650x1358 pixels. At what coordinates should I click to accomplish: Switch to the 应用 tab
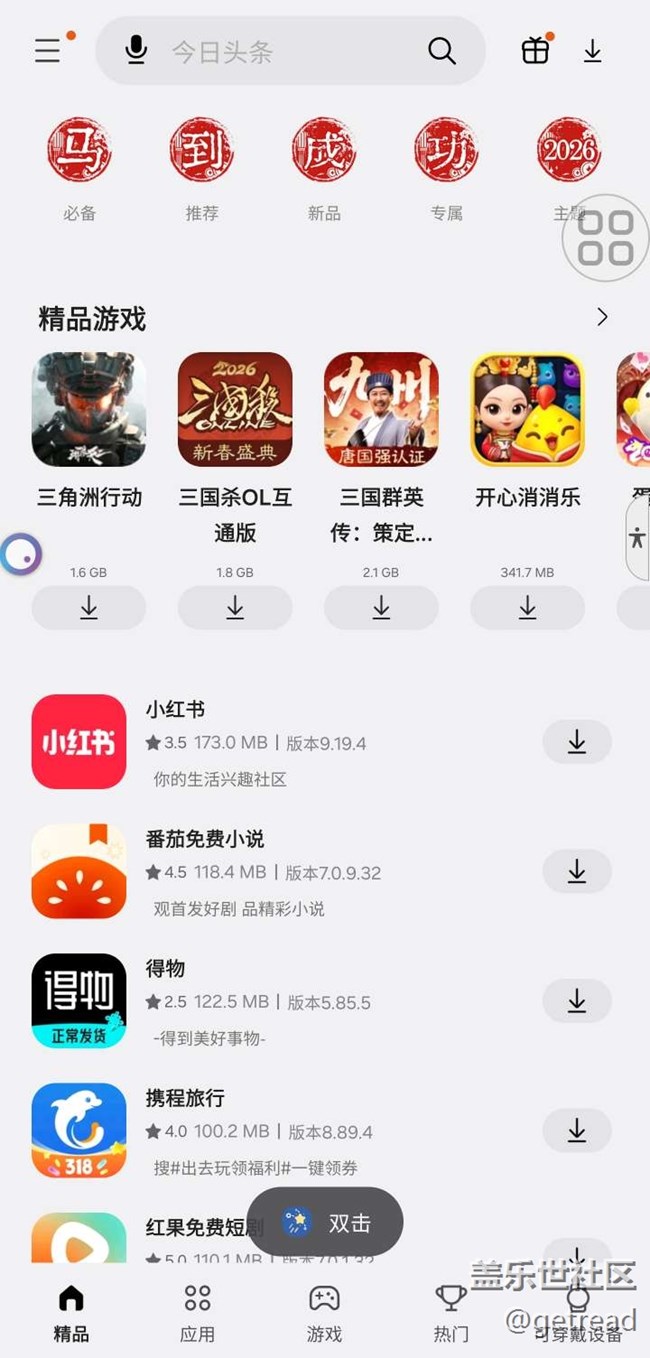pos(197,1312)
